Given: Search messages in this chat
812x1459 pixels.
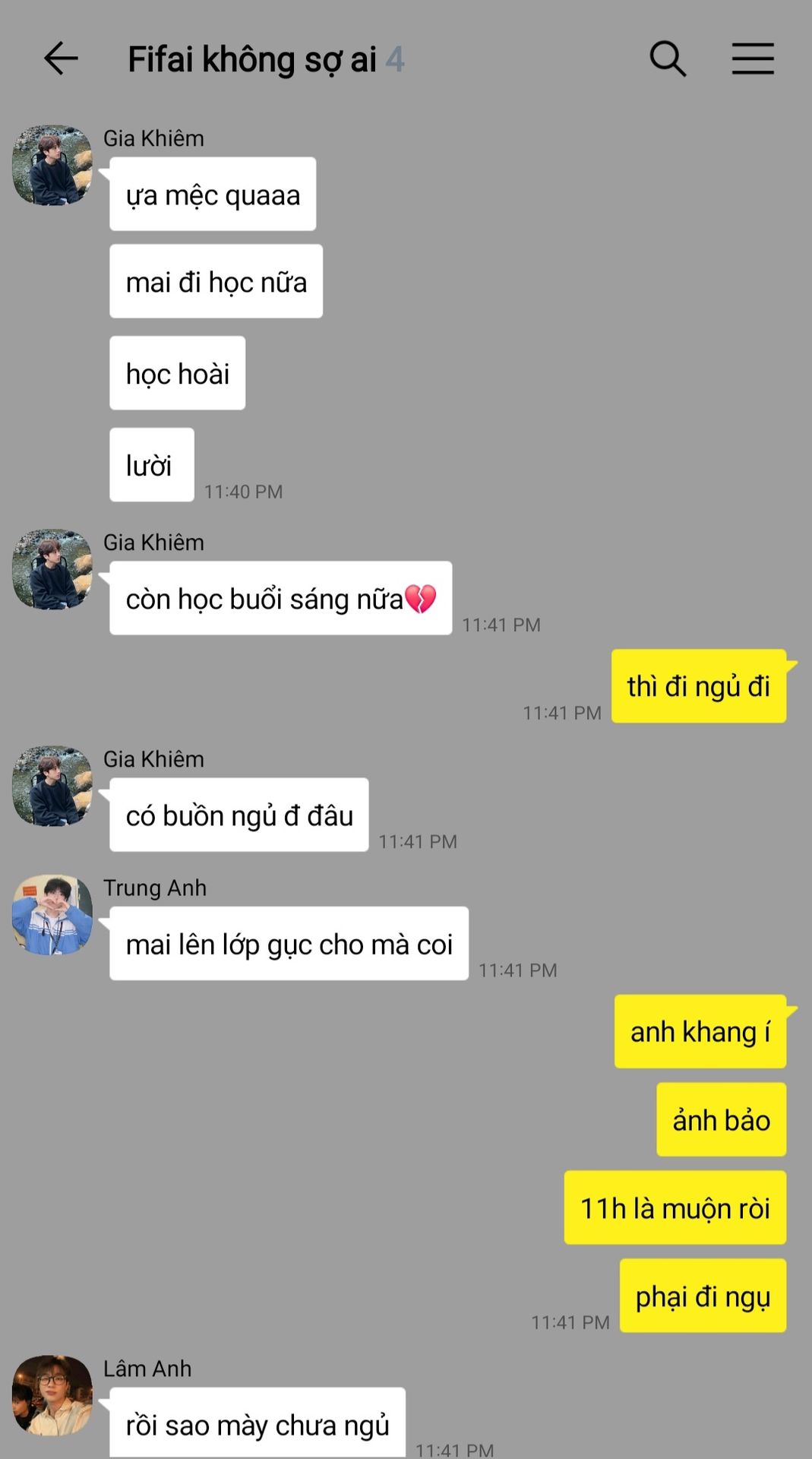Looking at the screenshot, I should pyautogui.click(x=668, y=59).
